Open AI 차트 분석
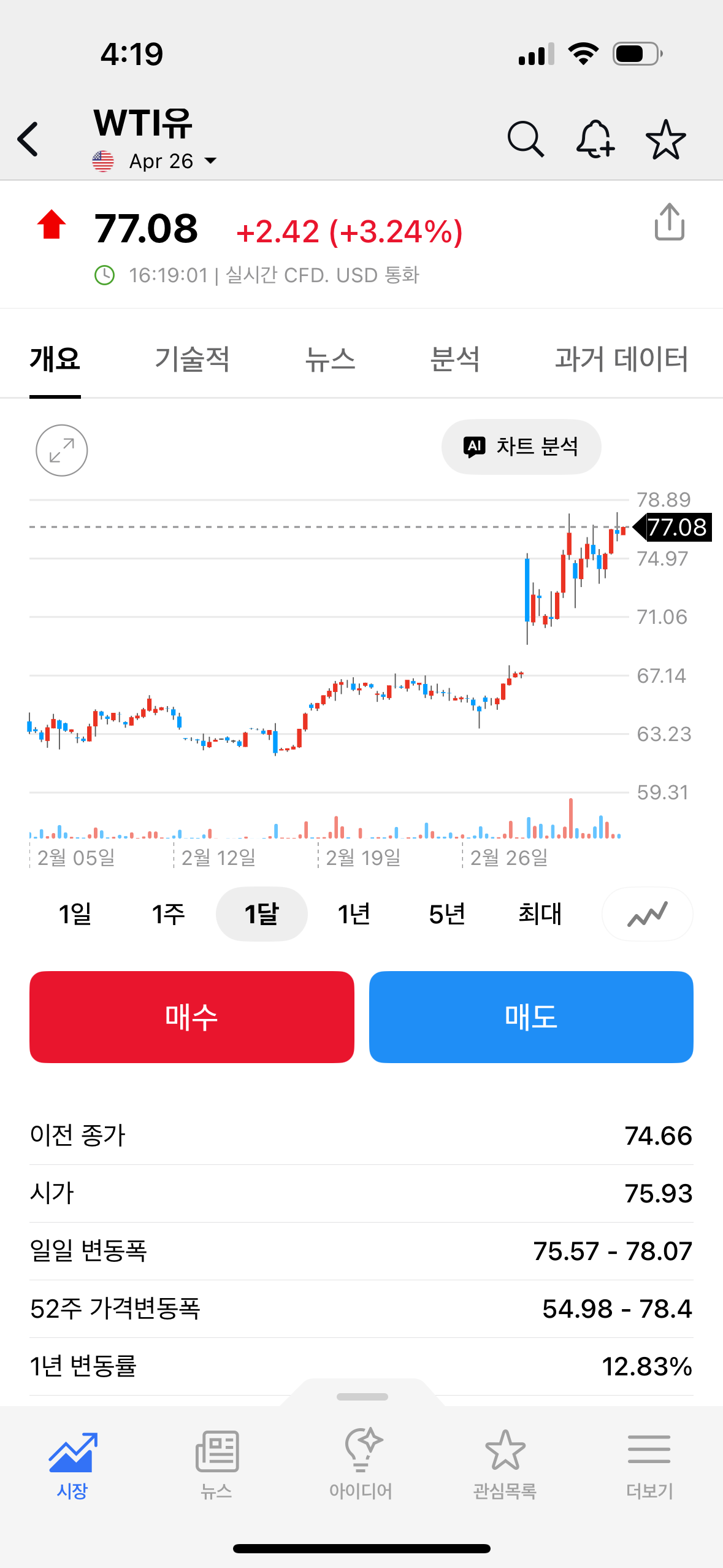The height and width of the screenshot is (1568, 723). pyautogui.click(x=521, y=447)
